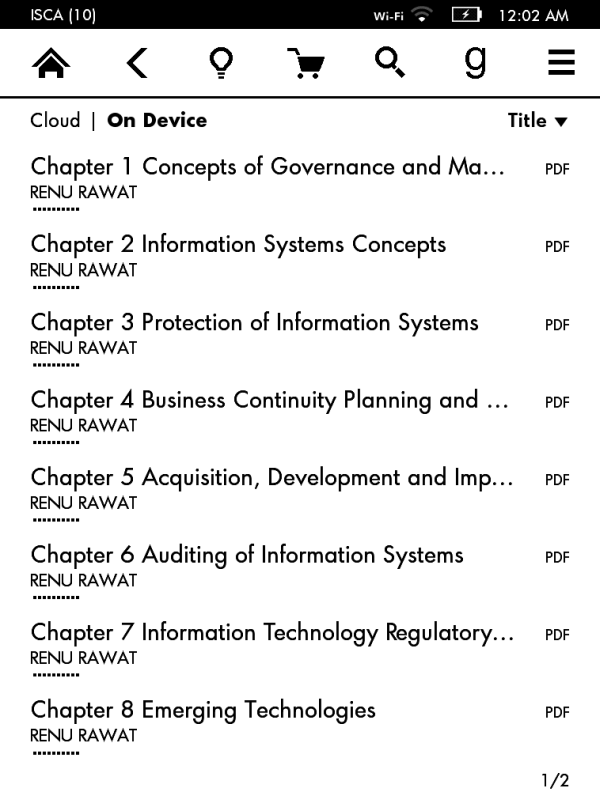Open the hamburger menu

coord(561,64)
